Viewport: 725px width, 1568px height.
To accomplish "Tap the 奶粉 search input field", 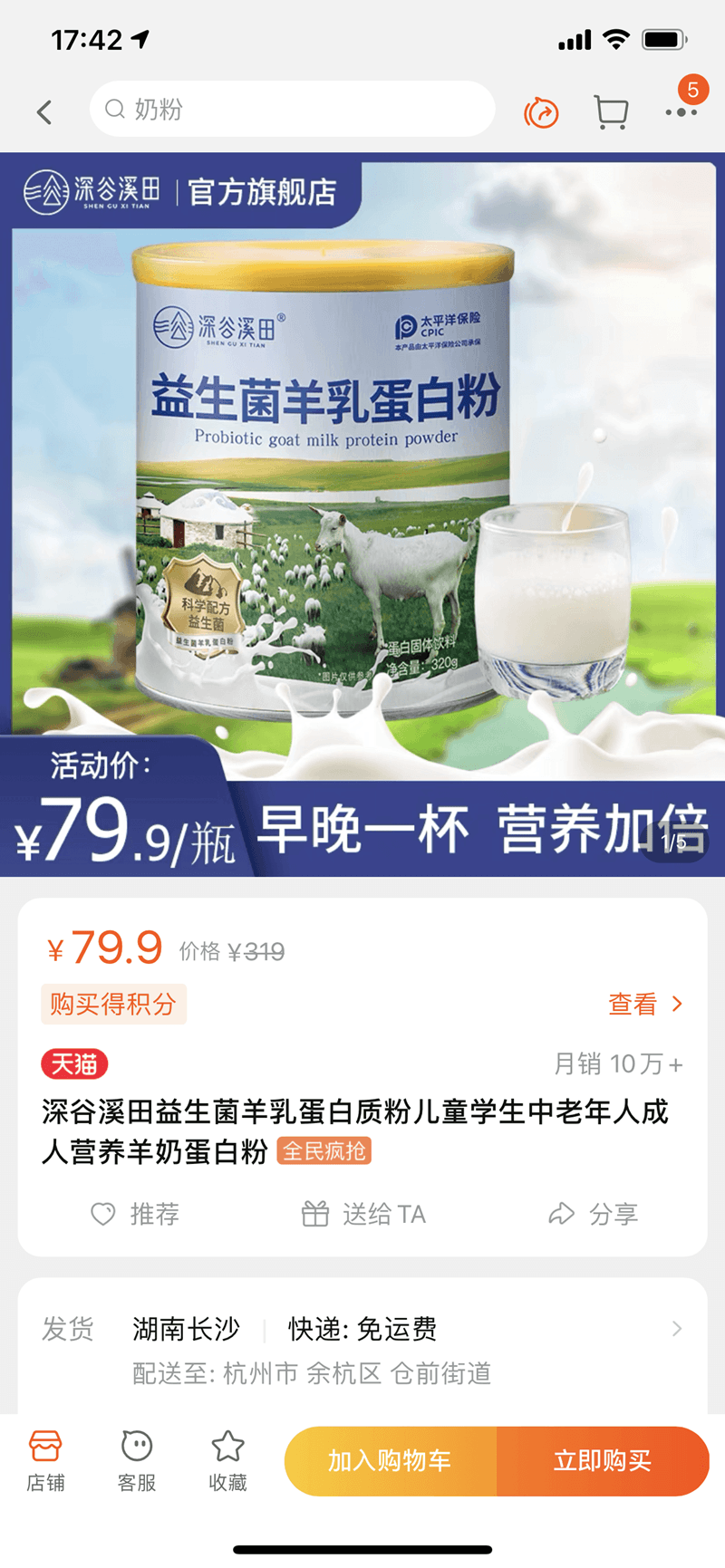I will point(290,109).
